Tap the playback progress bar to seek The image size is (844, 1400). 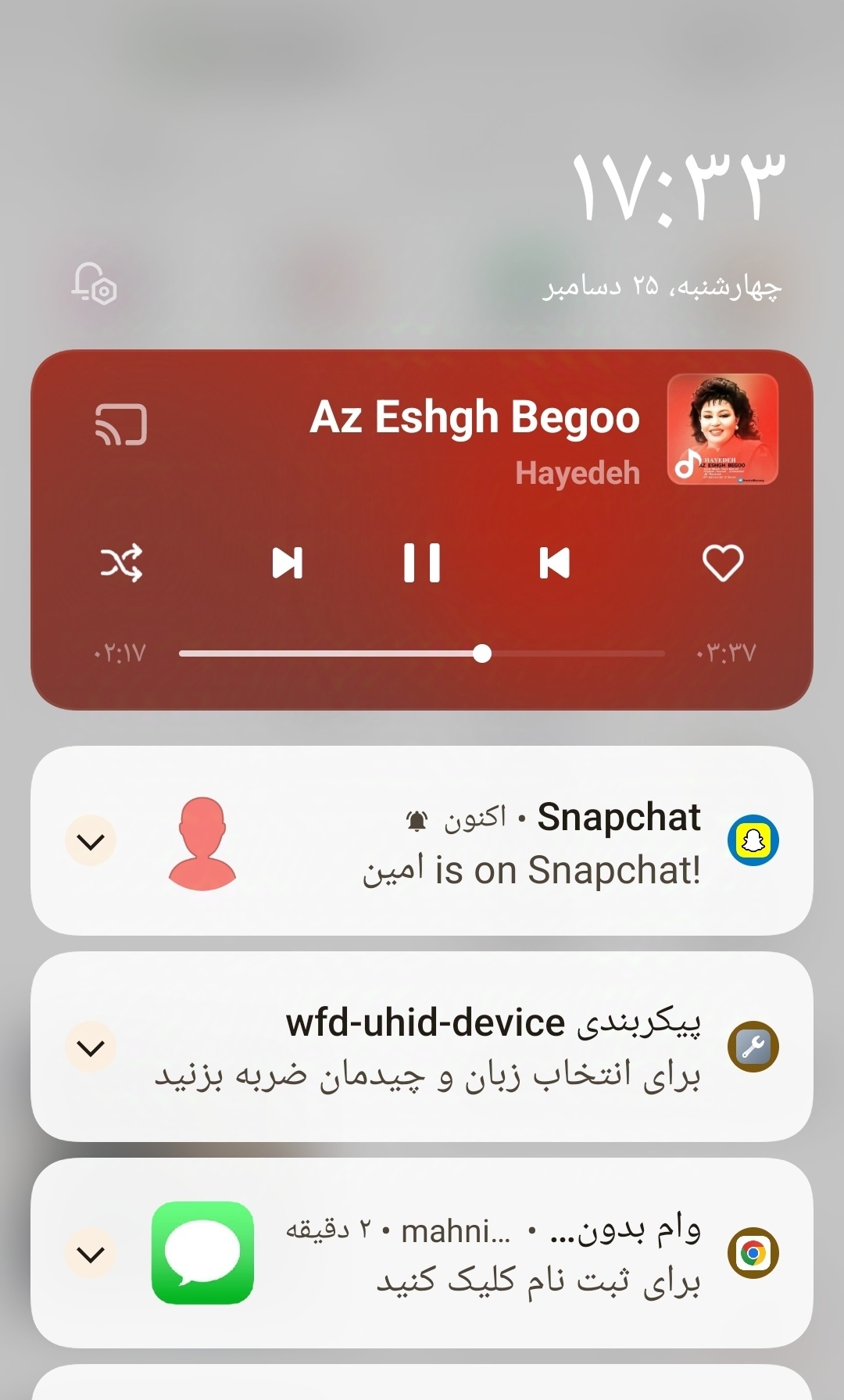(422, 653)
